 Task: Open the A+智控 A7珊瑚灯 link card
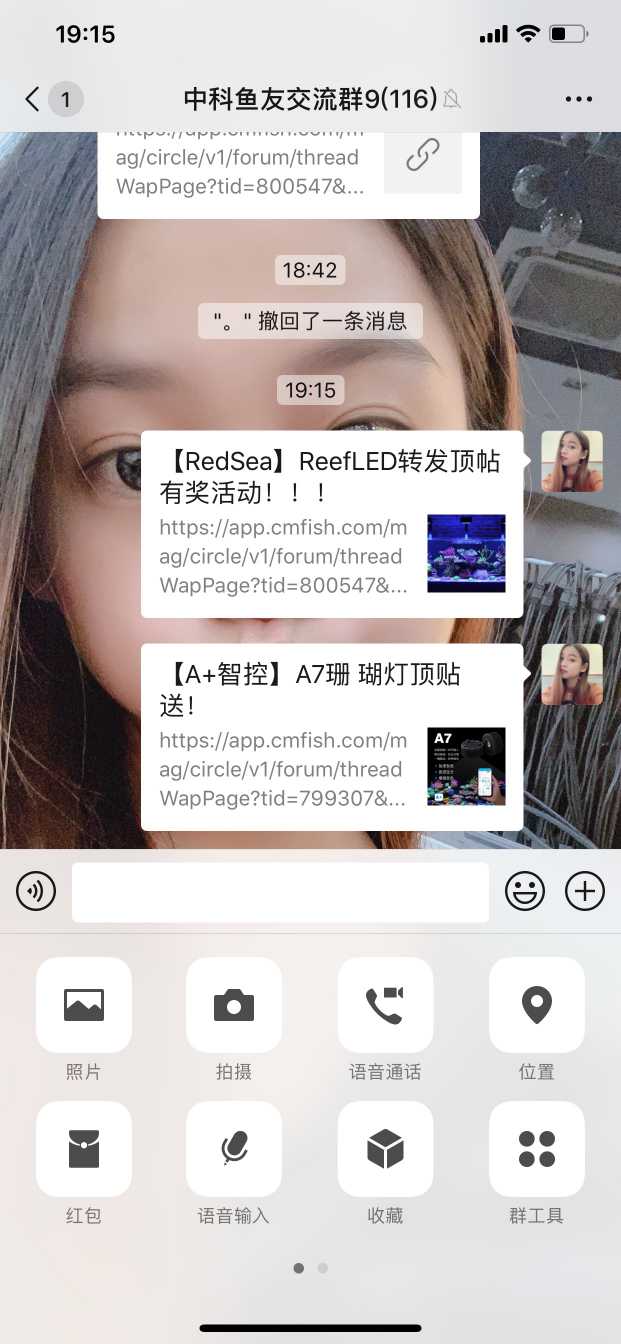(x=332, y=737)
